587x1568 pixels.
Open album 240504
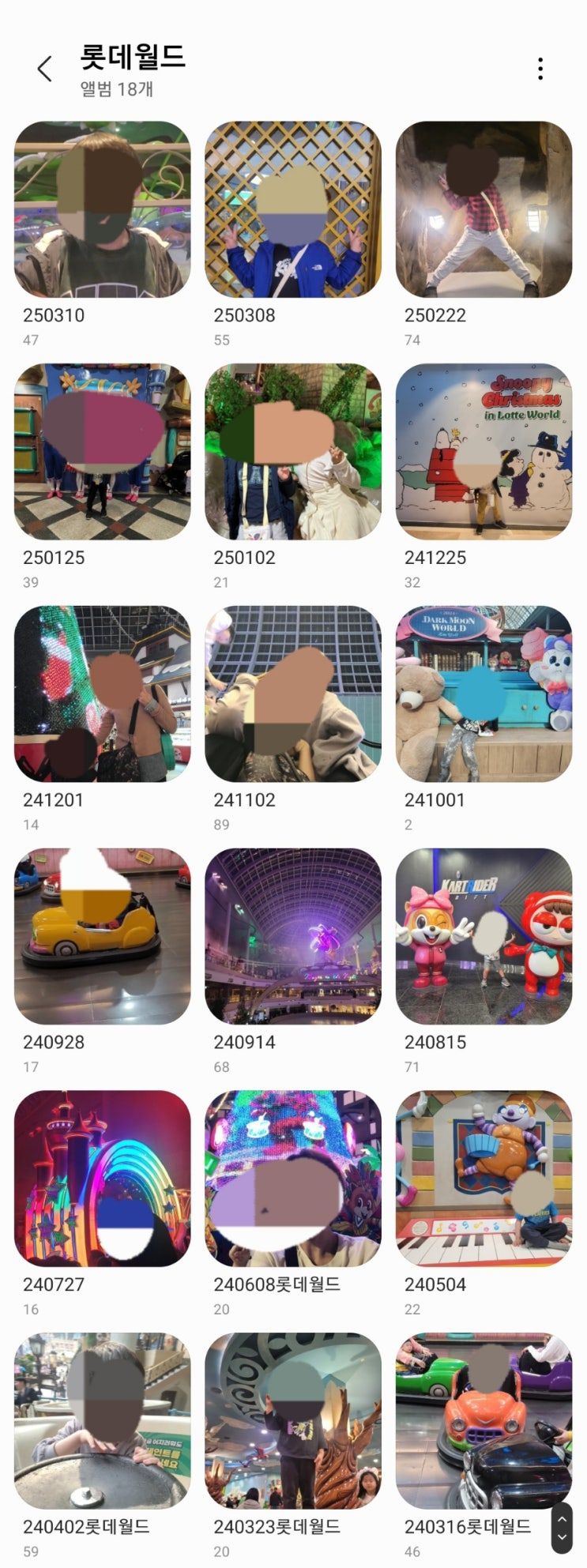point(484,1179)
